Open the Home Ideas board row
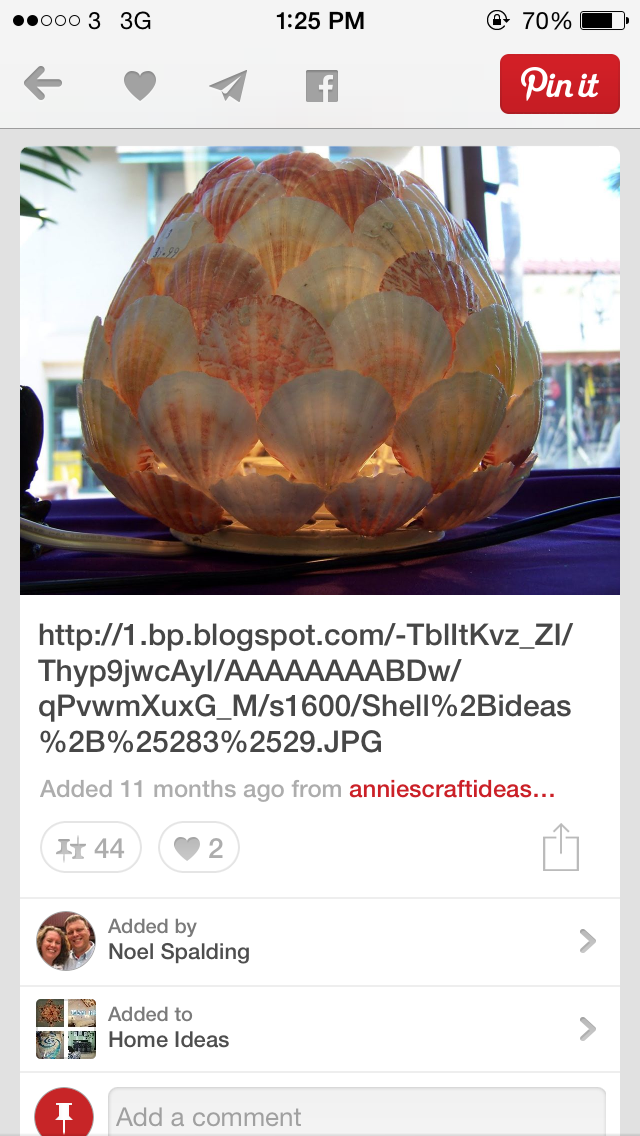 coord(320,1029)
